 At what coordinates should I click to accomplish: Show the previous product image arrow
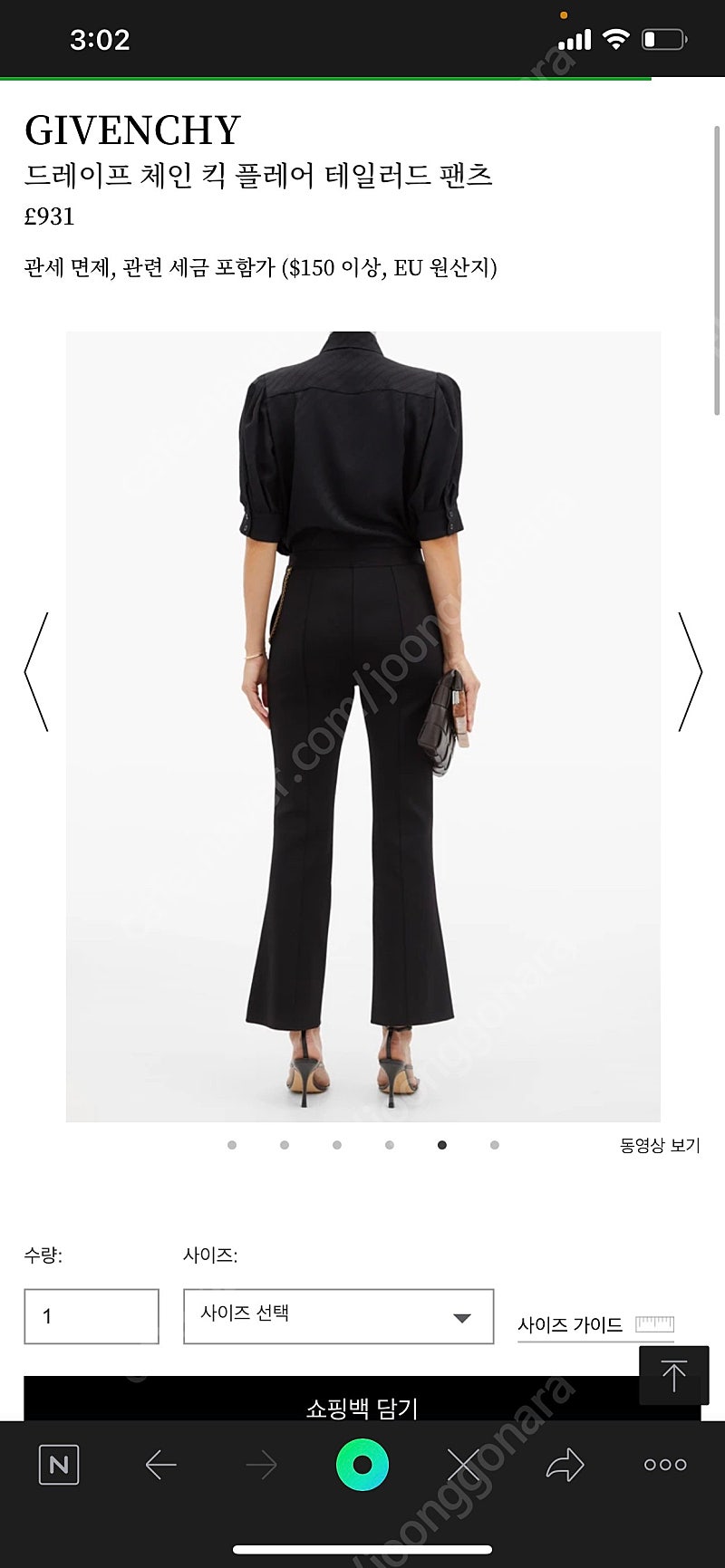[36, 671]
